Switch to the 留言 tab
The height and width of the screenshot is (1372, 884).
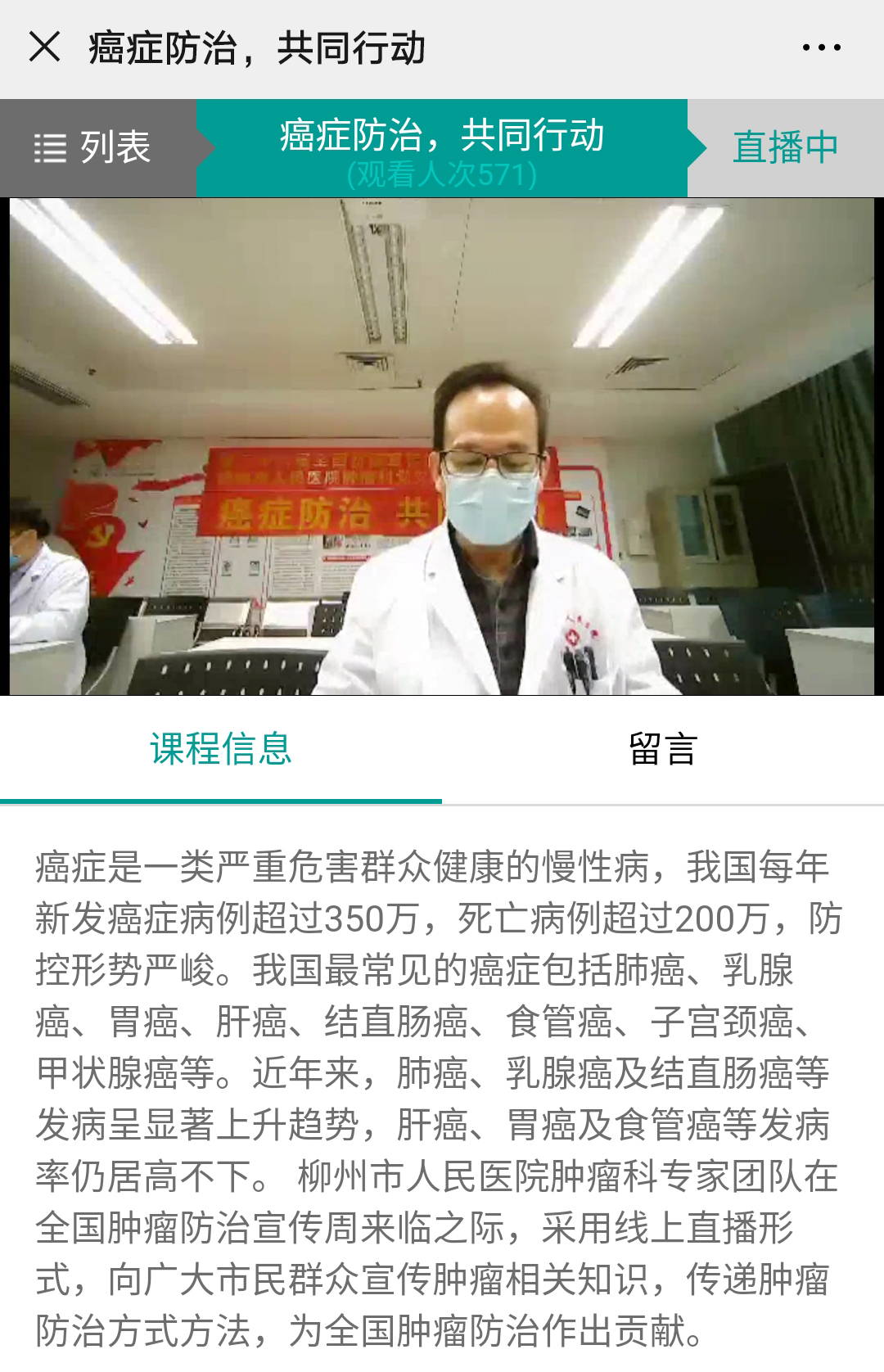[x=662, y=749]
